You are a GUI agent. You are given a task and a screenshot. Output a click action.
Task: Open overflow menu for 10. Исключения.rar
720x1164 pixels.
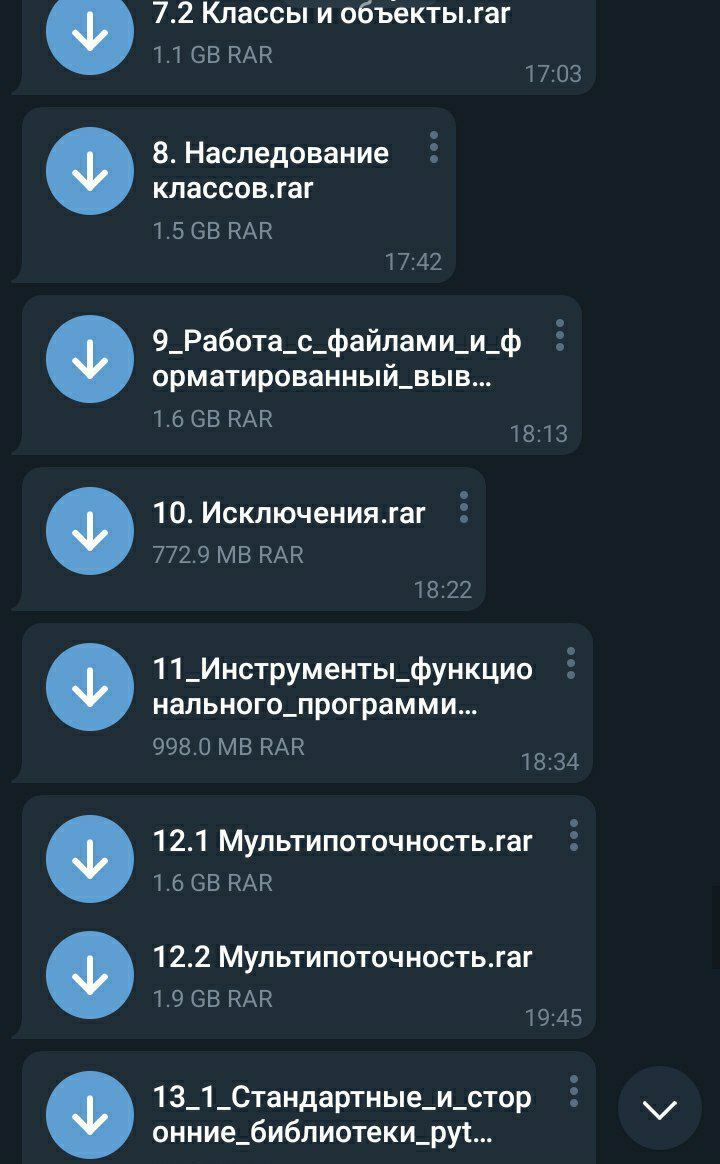point(463,507)
